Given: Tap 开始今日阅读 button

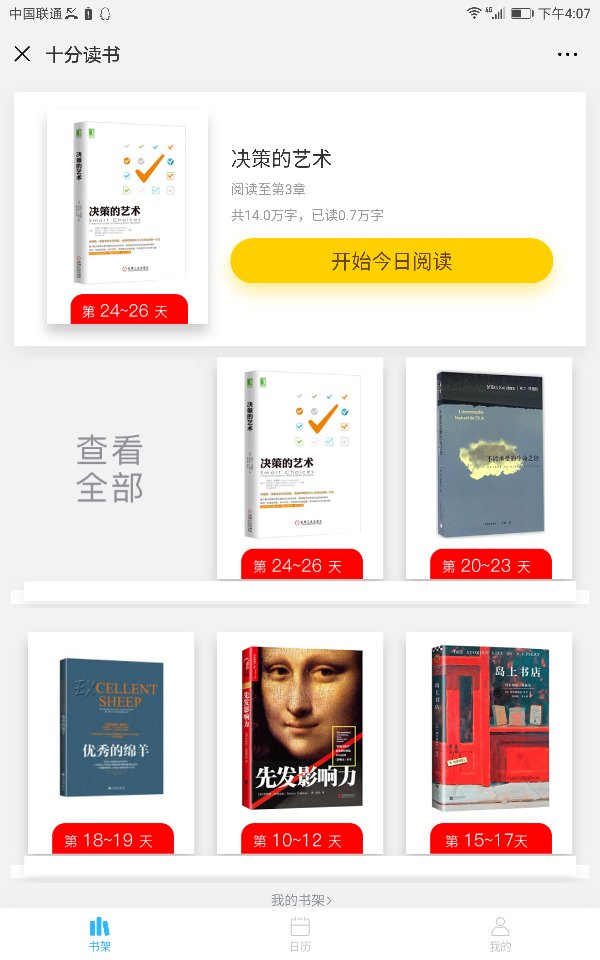Looking at the screenshot, I should pyautogui.click(x=391, y=261).
